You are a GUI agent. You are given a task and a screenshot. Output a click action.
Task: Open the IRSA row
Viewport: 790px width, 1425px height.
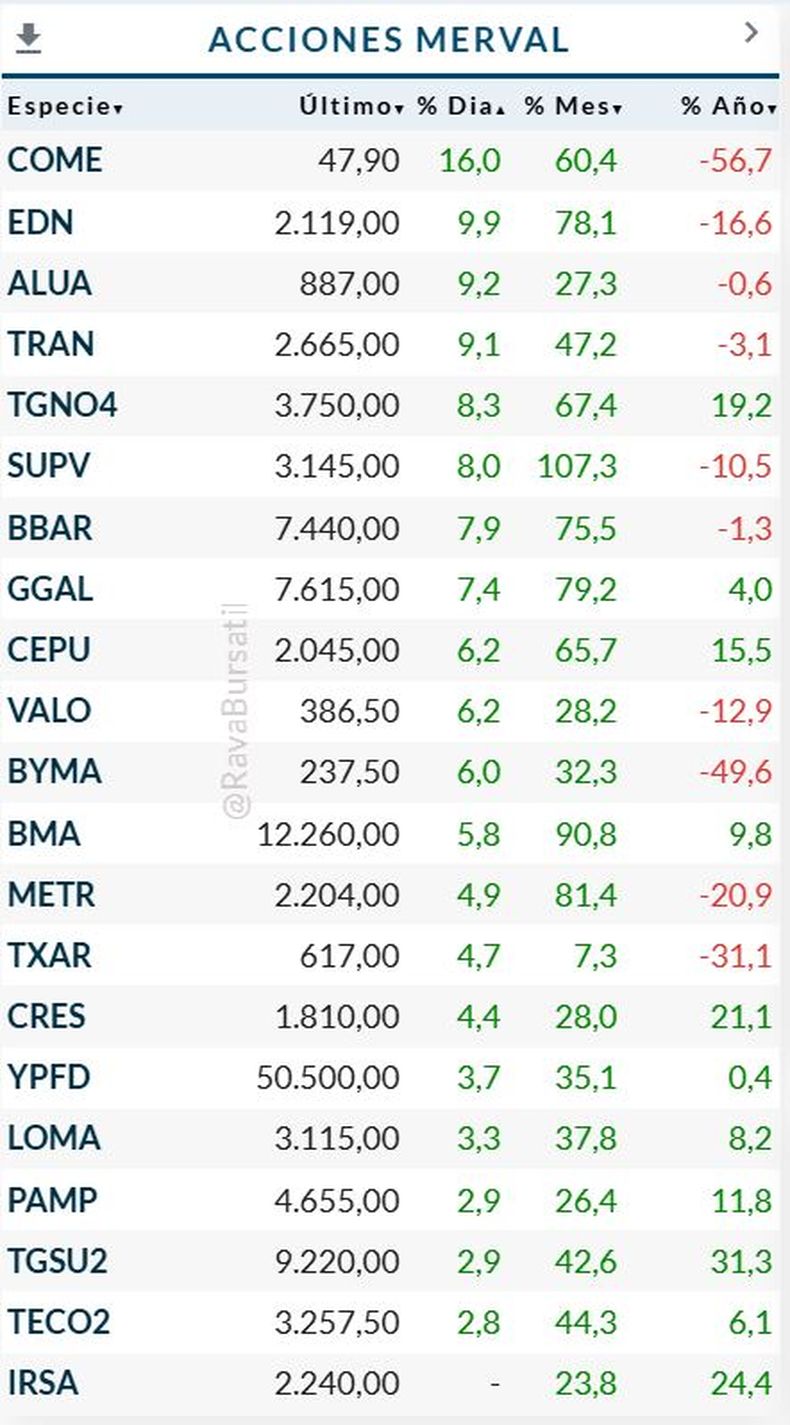pos(390,1384)
